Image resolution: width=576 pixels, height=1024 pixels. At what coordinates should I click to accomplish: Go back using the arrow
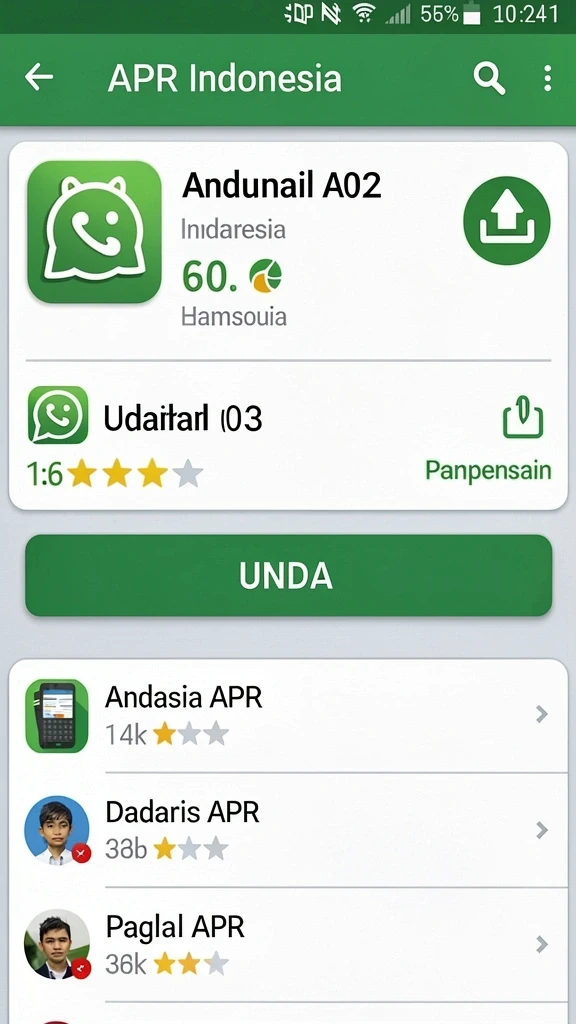coord(39,78)
